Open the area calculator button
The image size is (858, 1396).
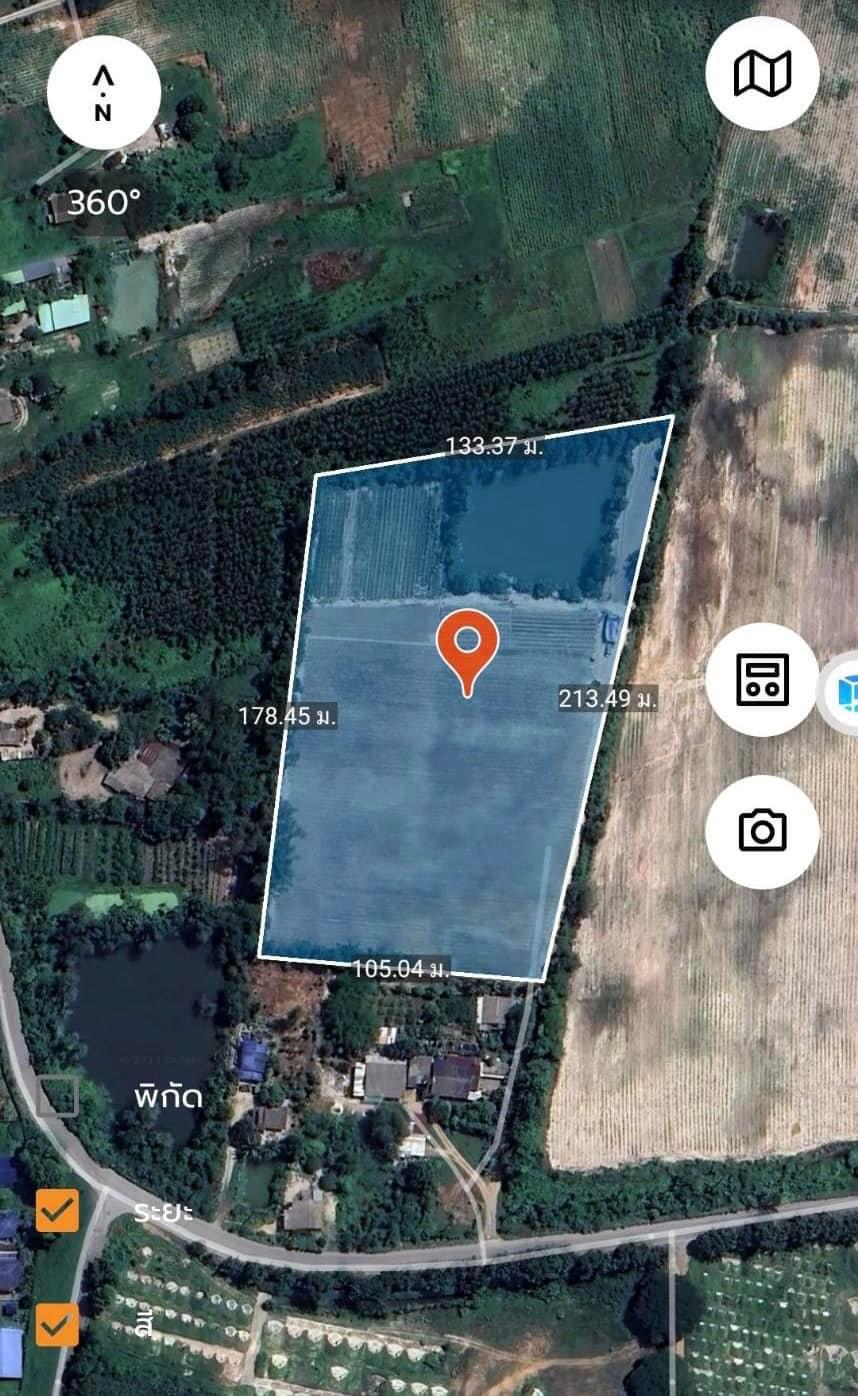tap(762, 679)
